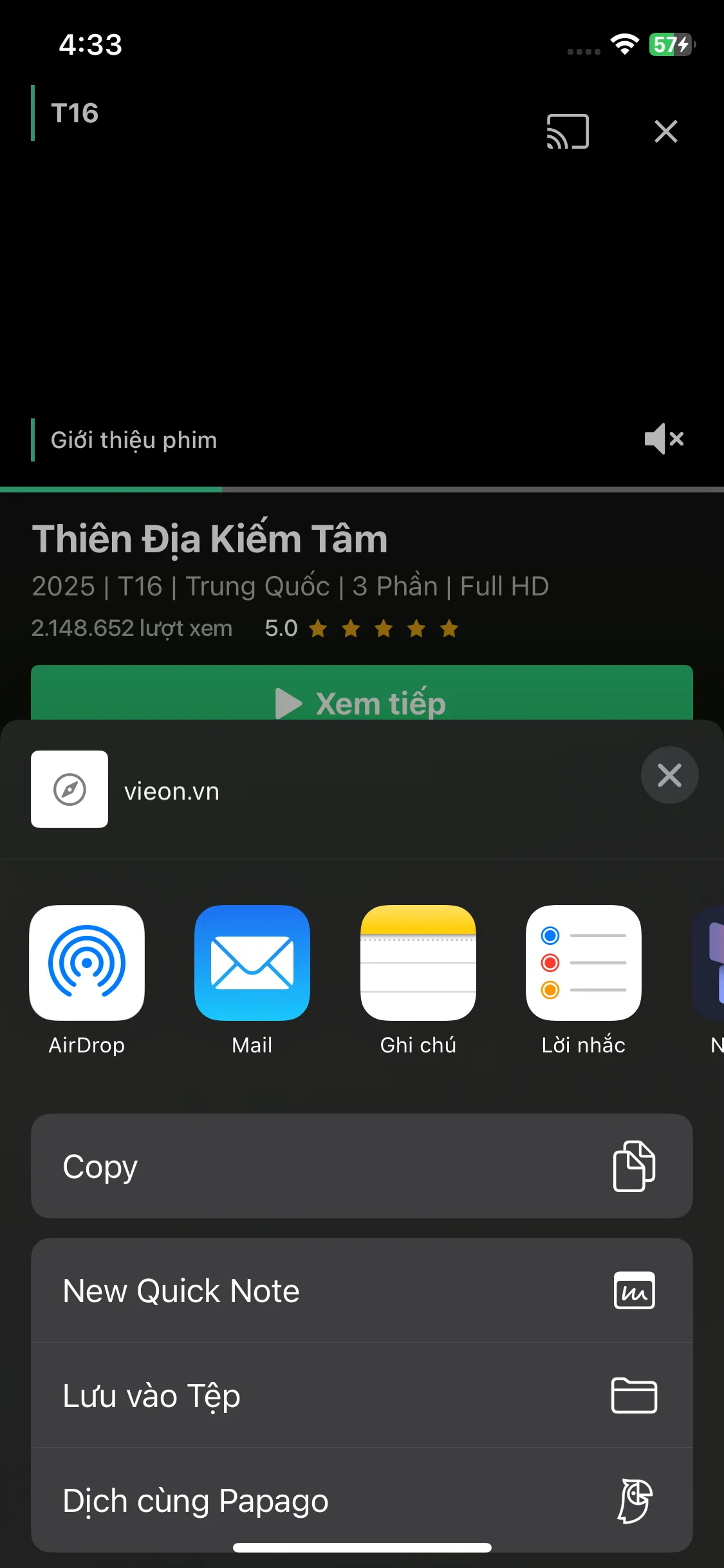Viewport: 724px width, 1568px height.
Task: Close the video player
Action: tap(666, 131)
